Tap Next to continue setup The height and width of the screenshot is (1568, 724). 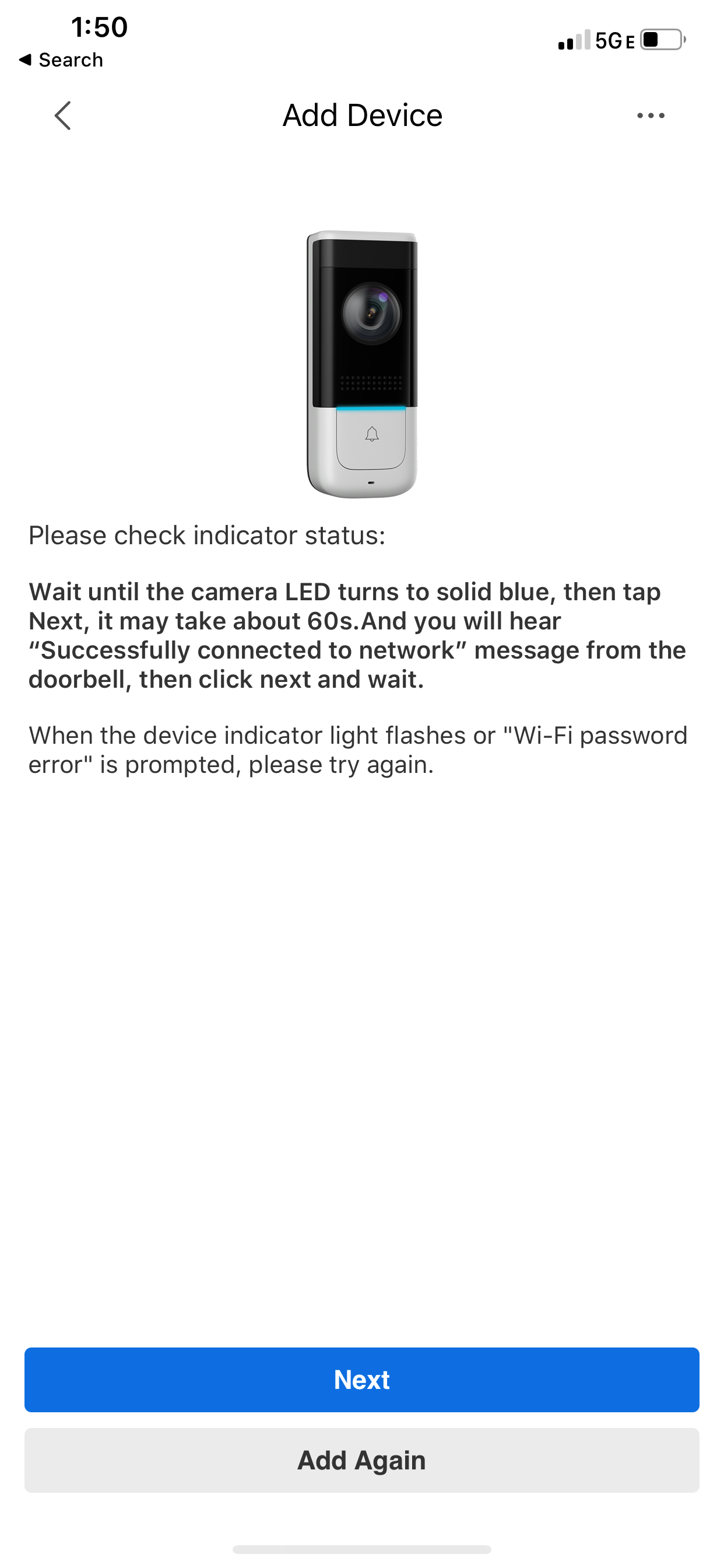[361, 1380]
